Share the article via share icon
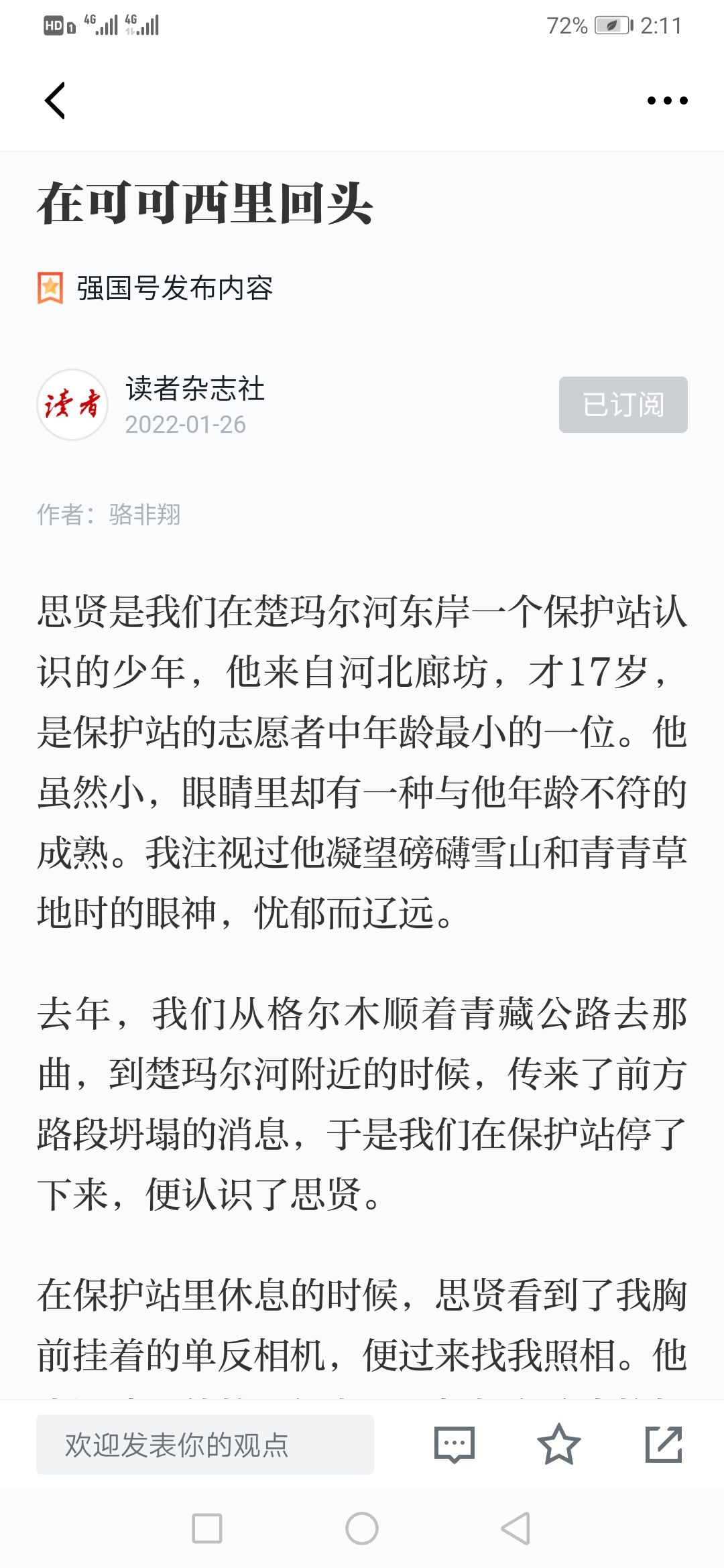Viewport: 724px width, 1568px height. 664,1444
